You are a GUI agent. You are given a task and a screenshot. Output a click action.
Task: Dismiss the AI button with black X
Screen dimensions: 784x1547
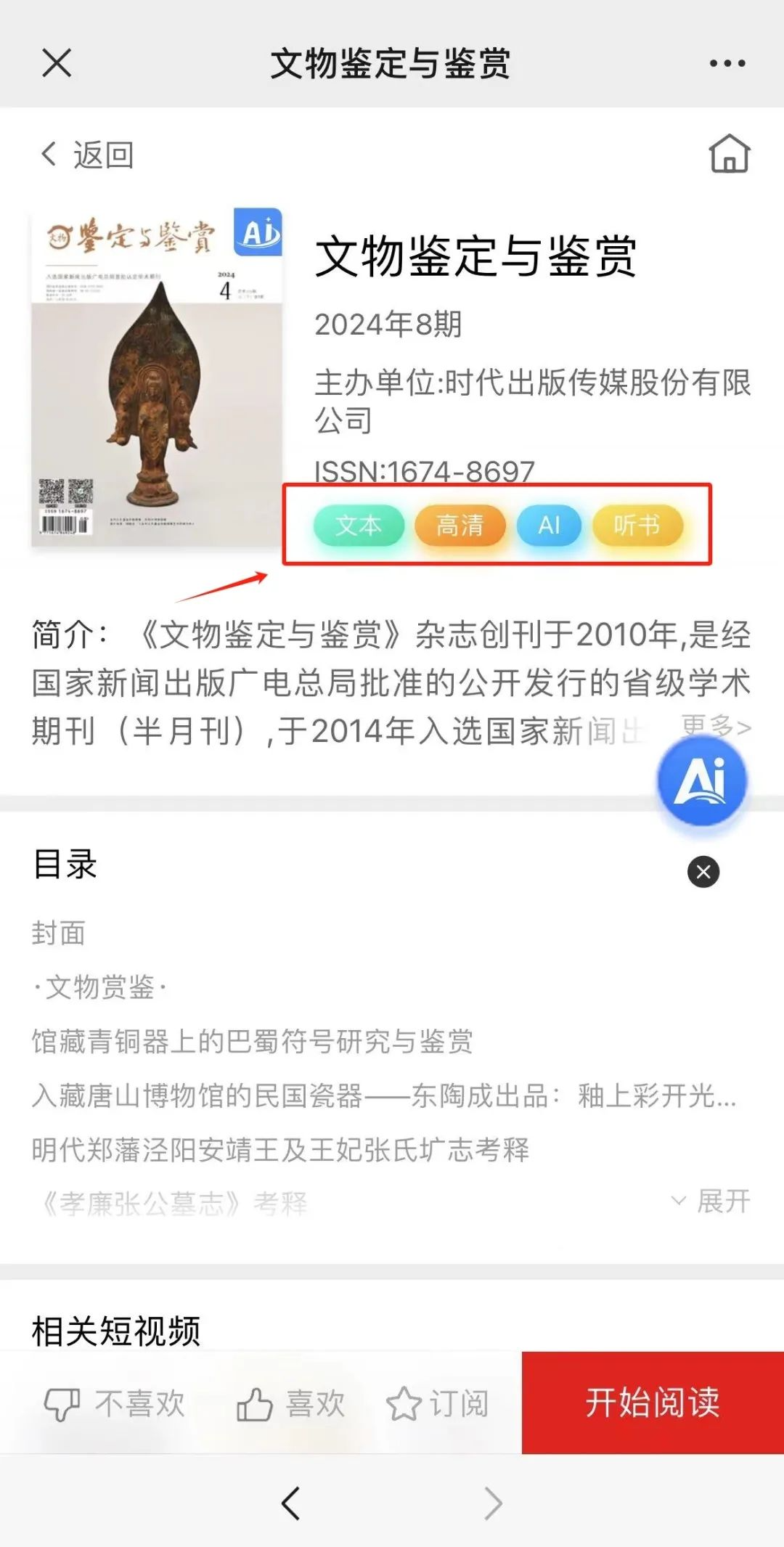[703, 872]
